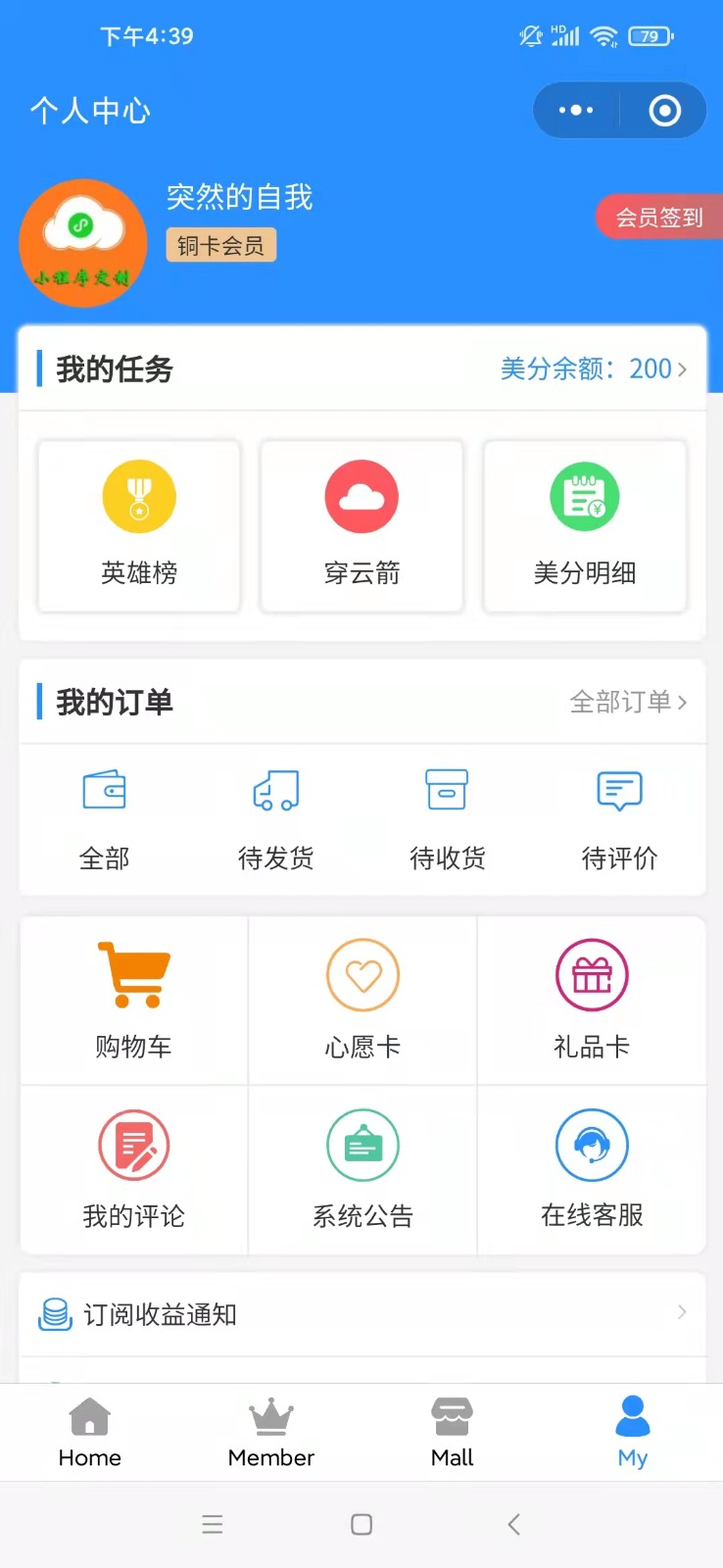Open the 美分明细 card
This screenshot has height=1568, width=723.
coord(585,526)
